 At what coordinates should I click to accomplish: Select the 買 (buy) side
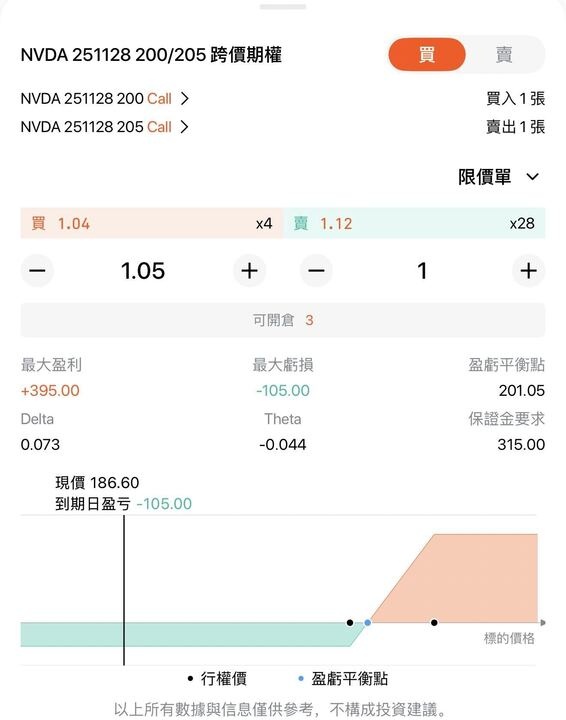(427, 55)
